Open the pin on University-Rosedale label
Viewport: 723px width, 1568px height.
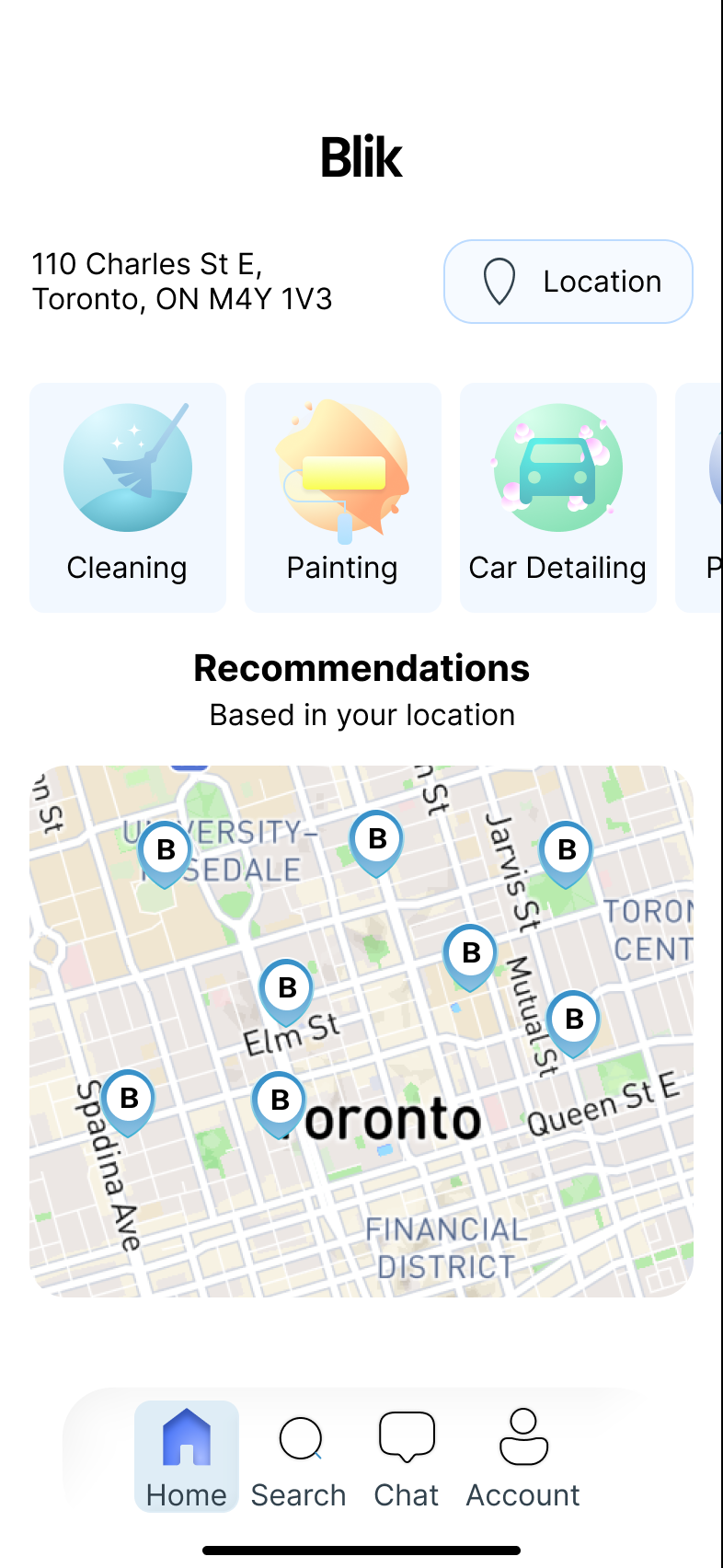point(166,851)
